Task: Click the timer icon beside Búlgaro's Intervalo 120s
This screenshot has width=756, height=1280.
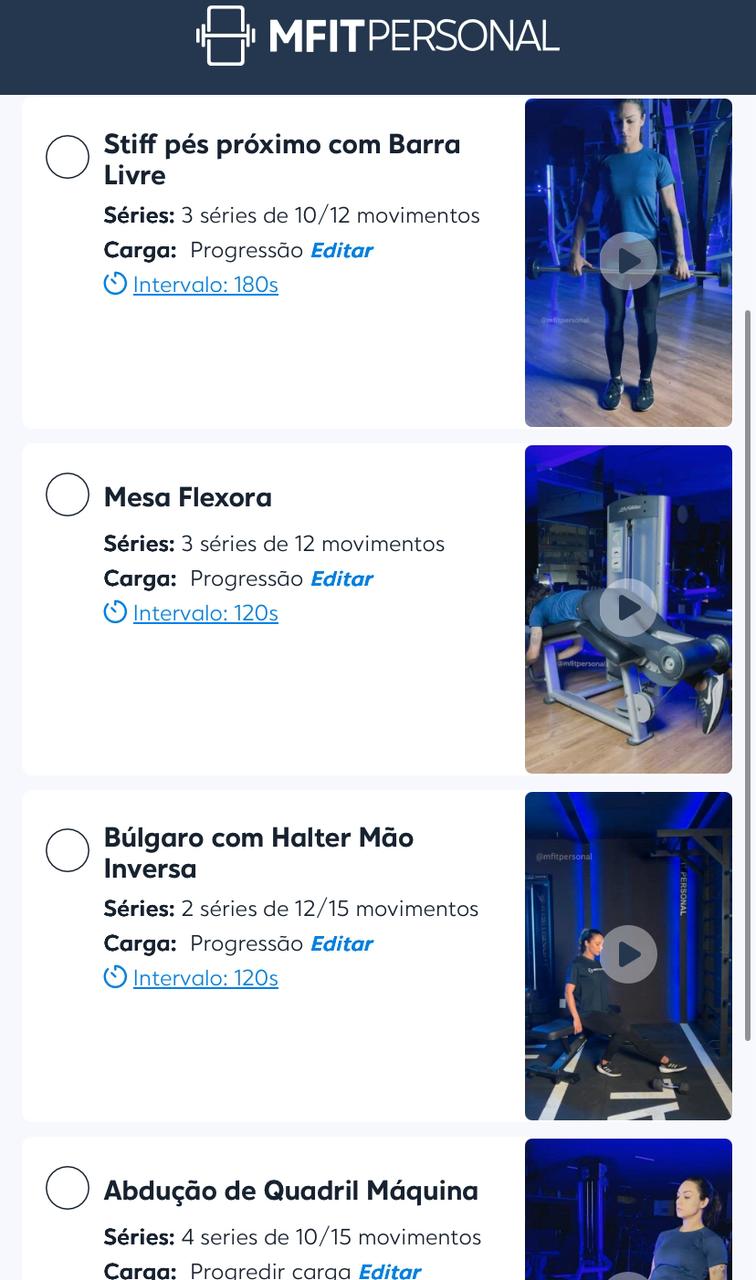Action: tap(115, 978)
